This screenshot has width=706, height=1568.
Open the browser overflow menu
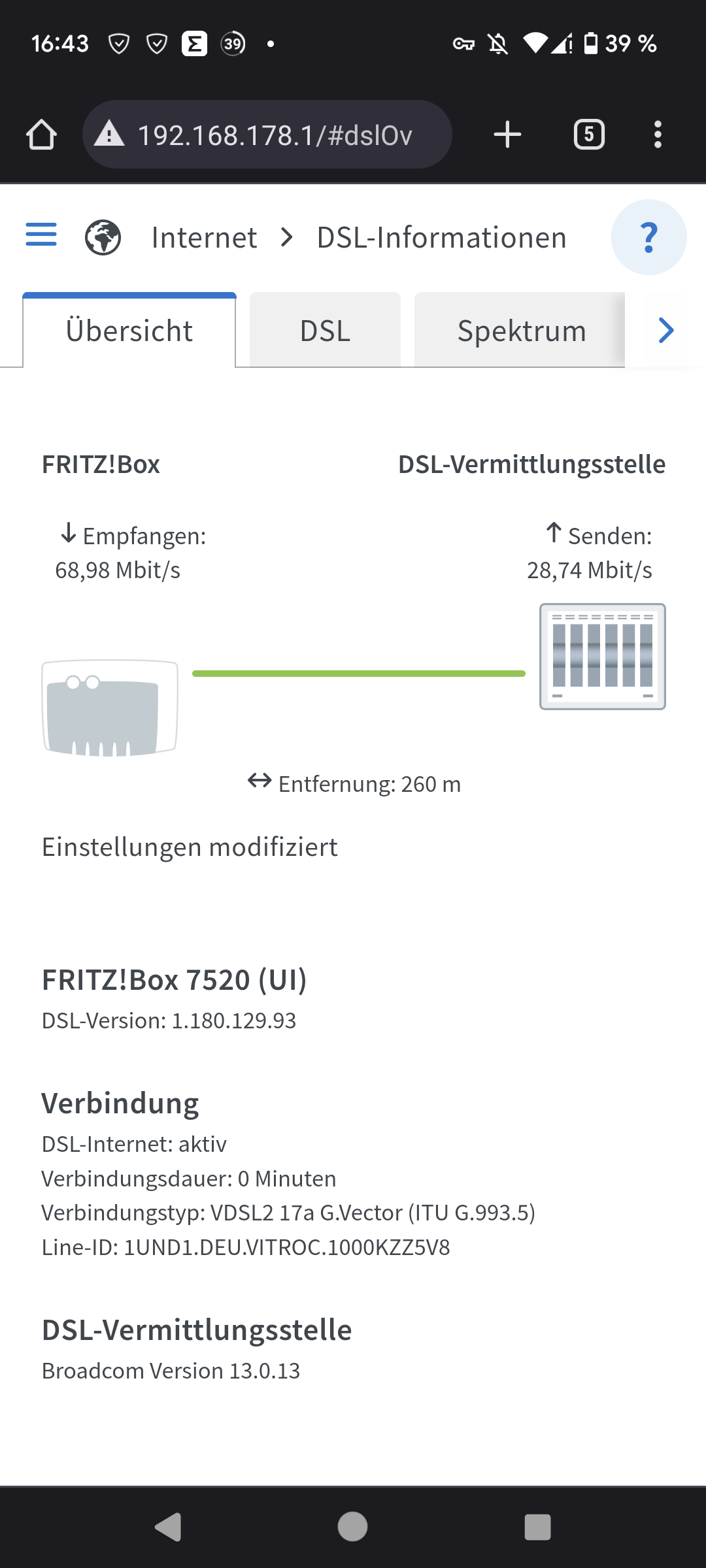(658, 135)
